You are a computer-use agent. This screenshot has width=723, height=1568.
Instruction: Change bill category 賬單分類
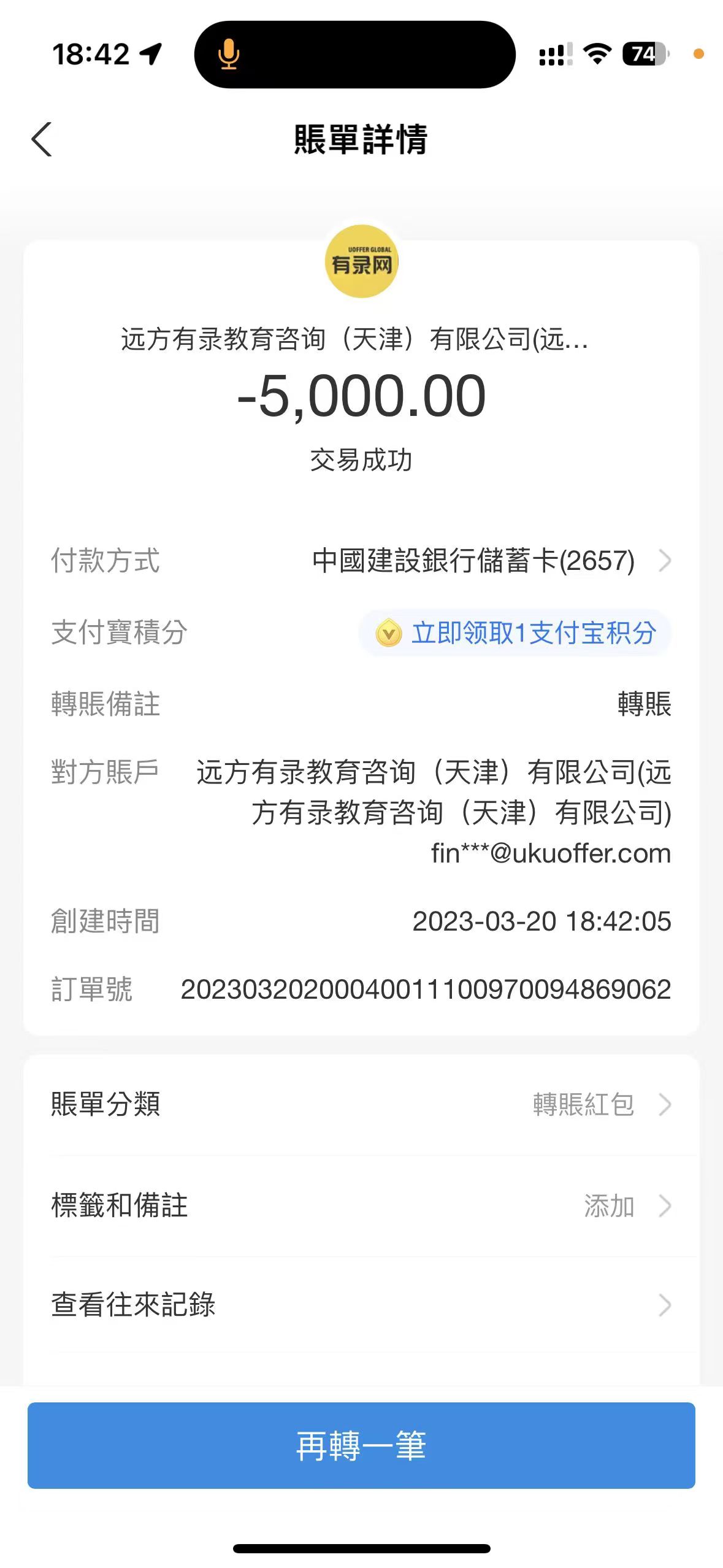pos(361,1104)
